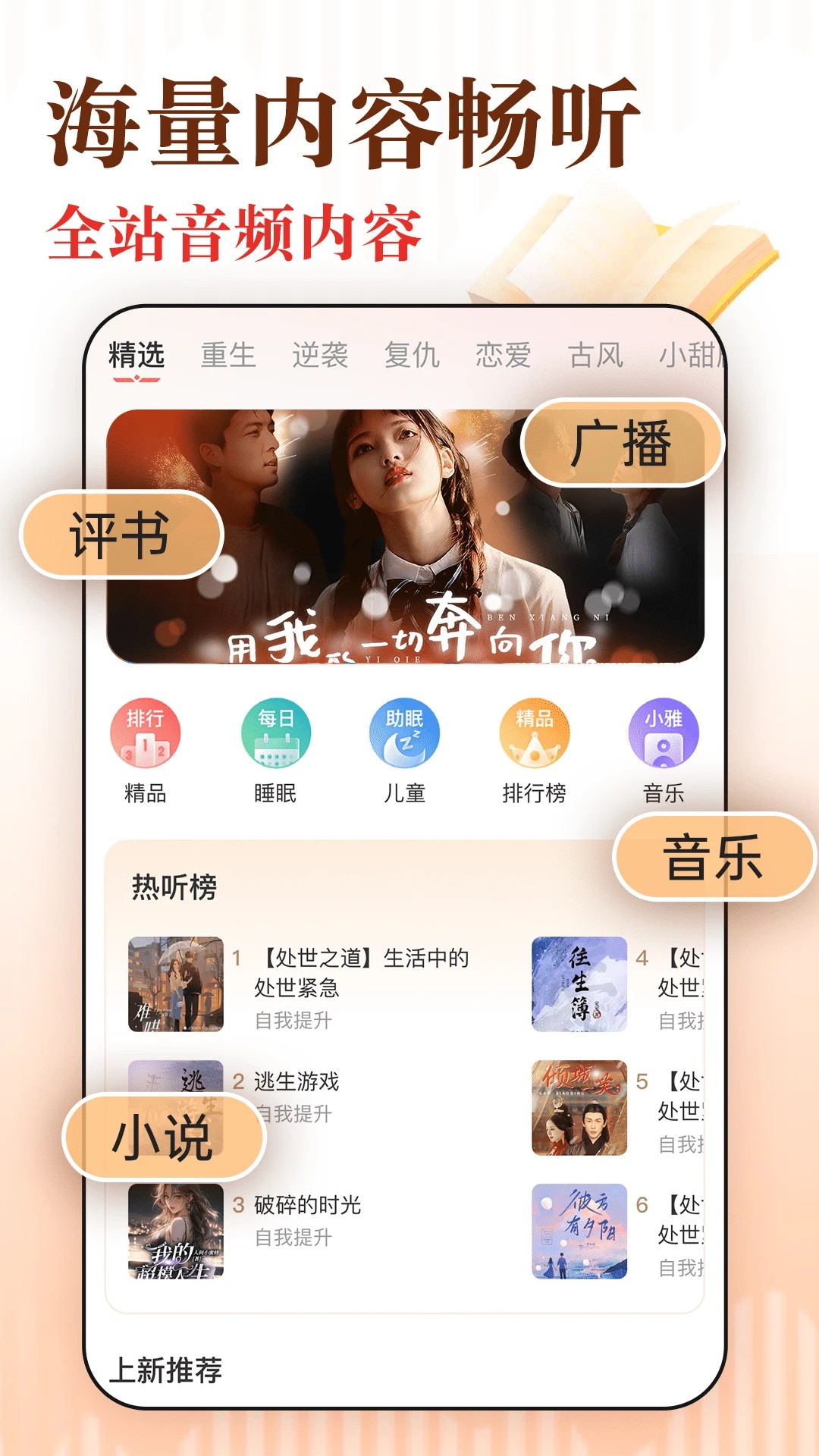
Task: Select the 复仇 category
Action: (x=412, y=353)
